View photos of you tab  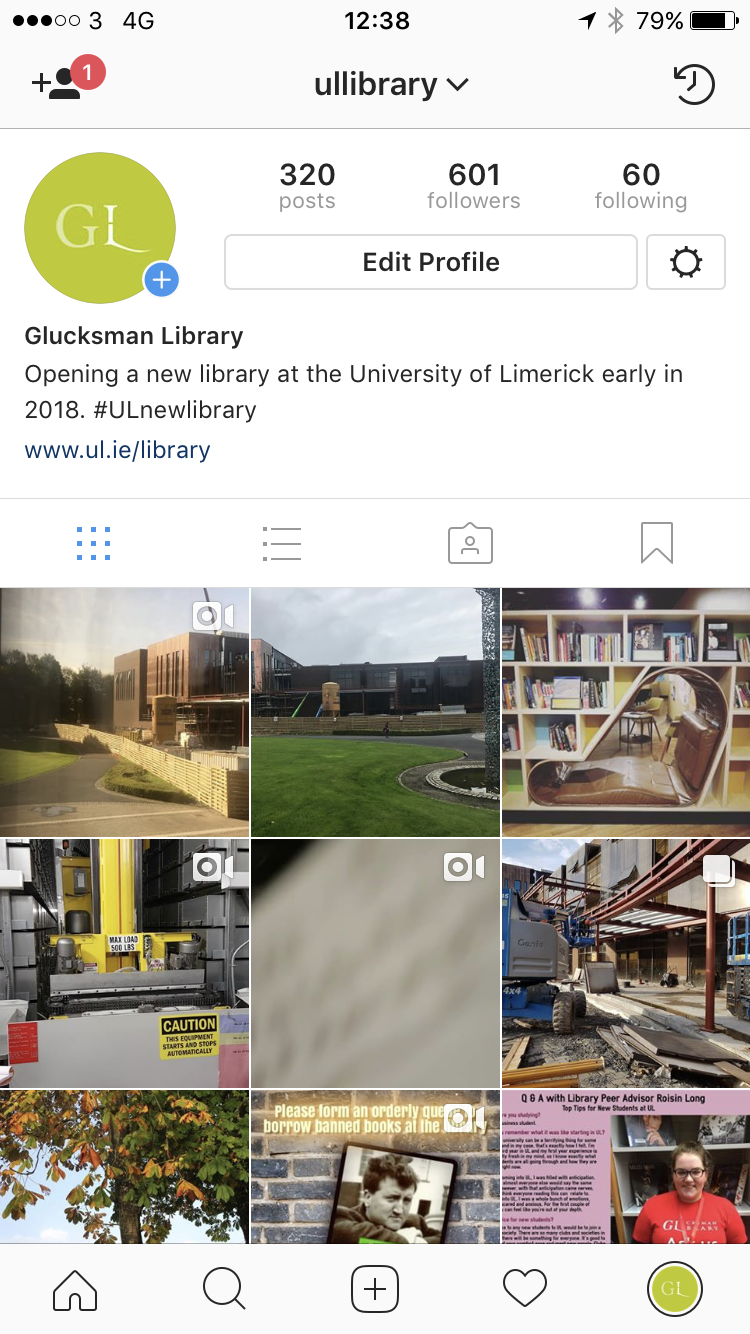point(470,543)
